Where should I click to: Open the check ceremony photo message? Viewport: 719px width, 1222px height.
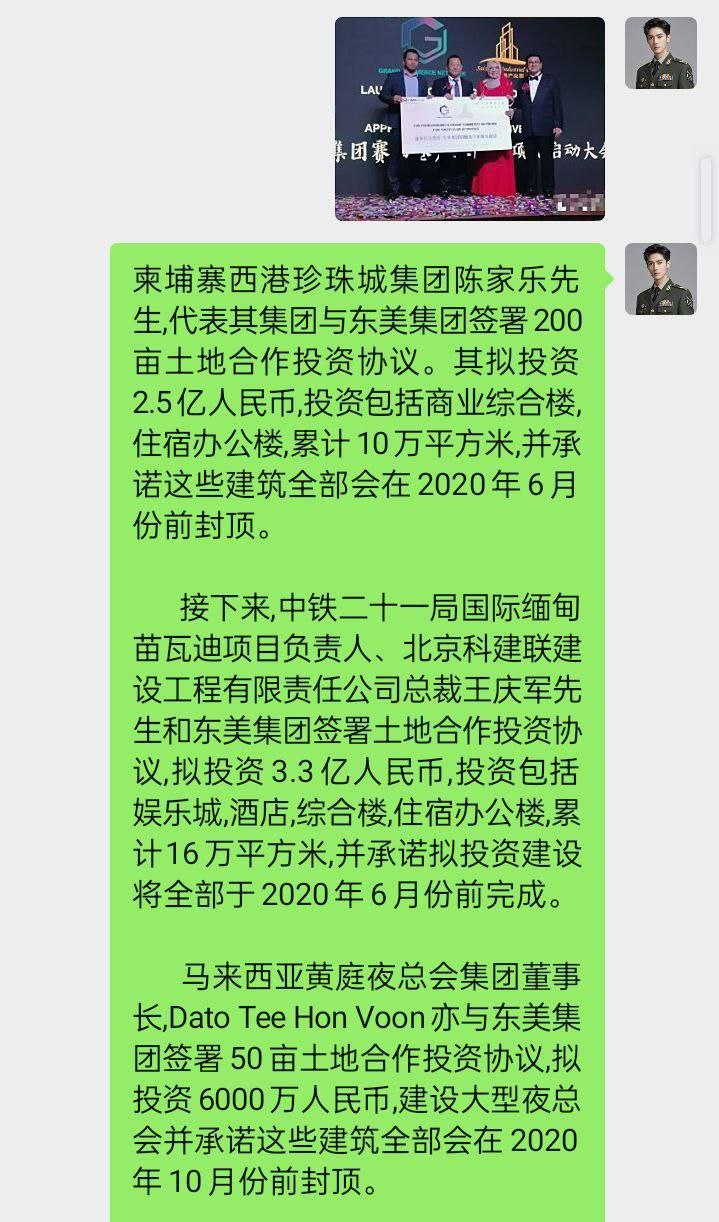(x=469, y=118)
